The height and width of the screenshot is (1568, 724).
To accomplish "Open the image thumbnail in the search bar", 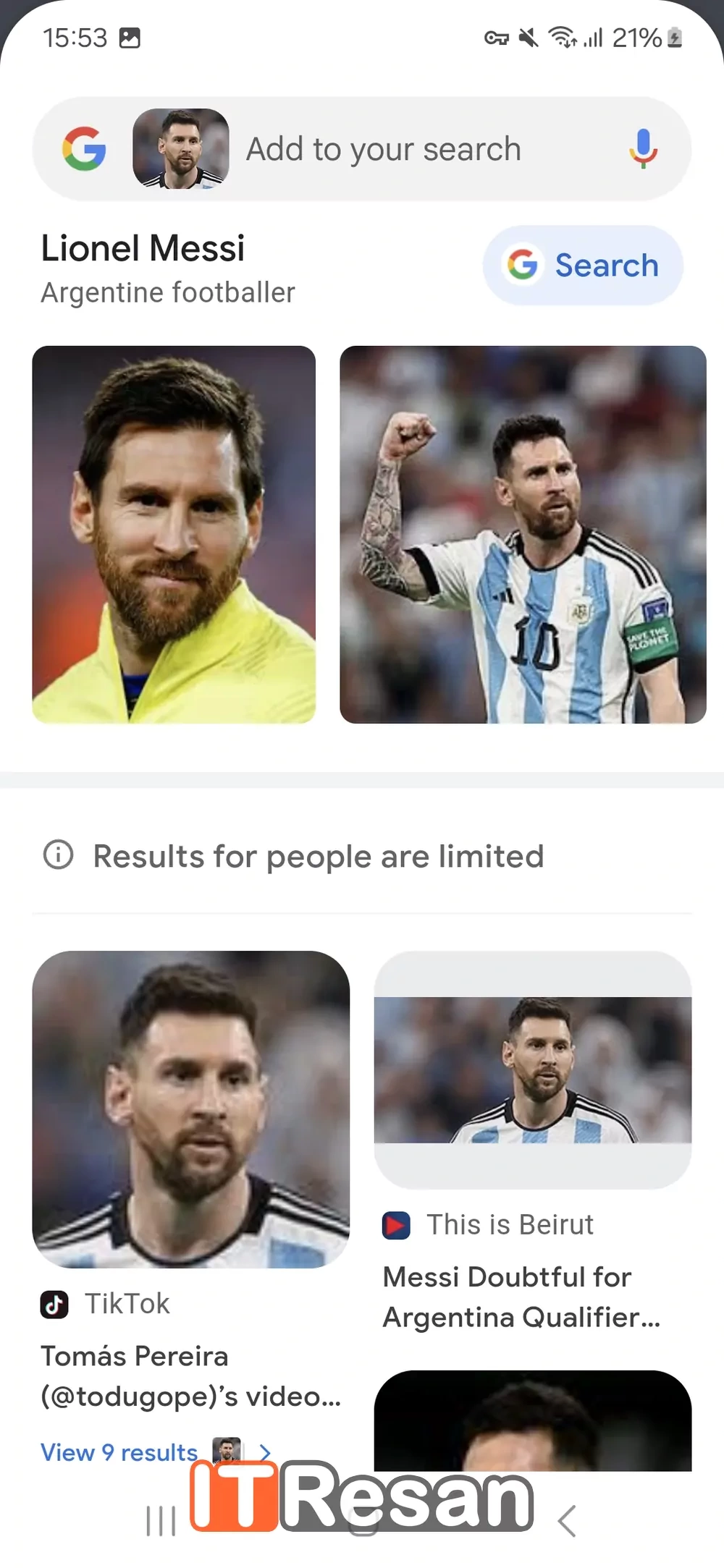I will [x=181, y=149].
